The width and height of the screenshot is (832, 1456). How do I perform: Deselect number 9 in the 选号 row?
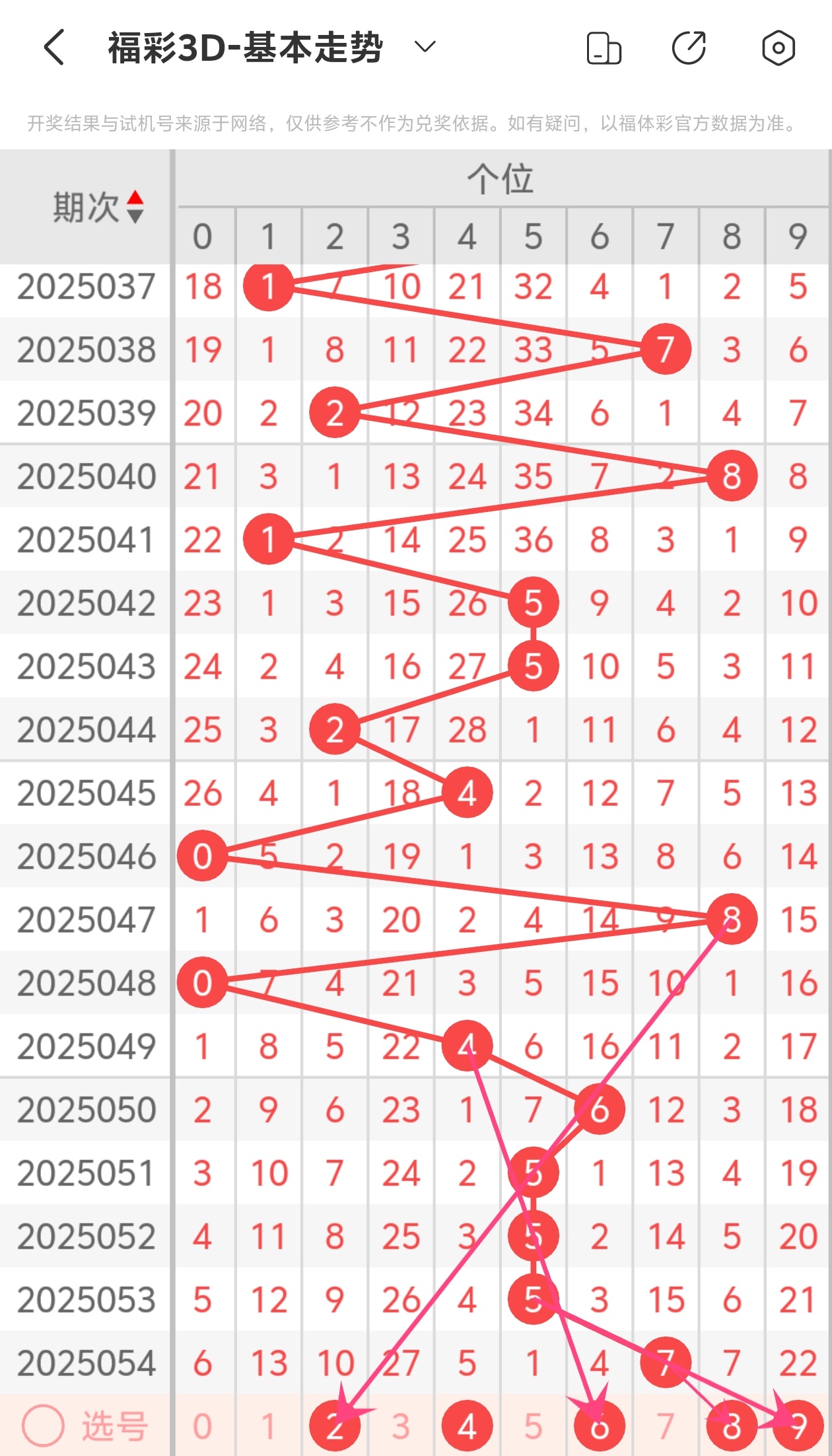798,1426
